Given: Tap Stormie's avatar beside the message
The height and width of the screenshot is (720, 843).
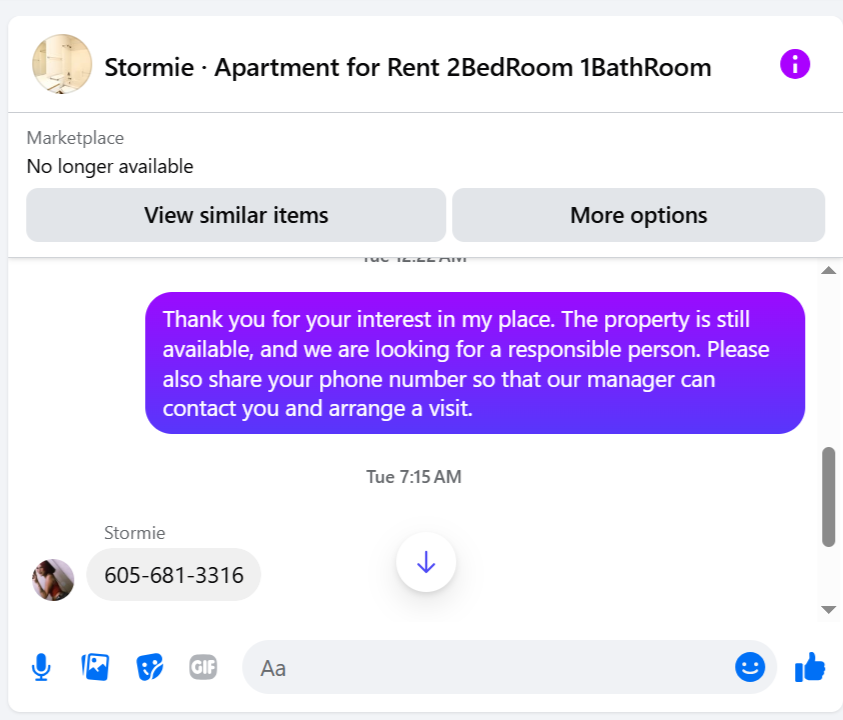Looking at the screenshot, I should 53,579.
